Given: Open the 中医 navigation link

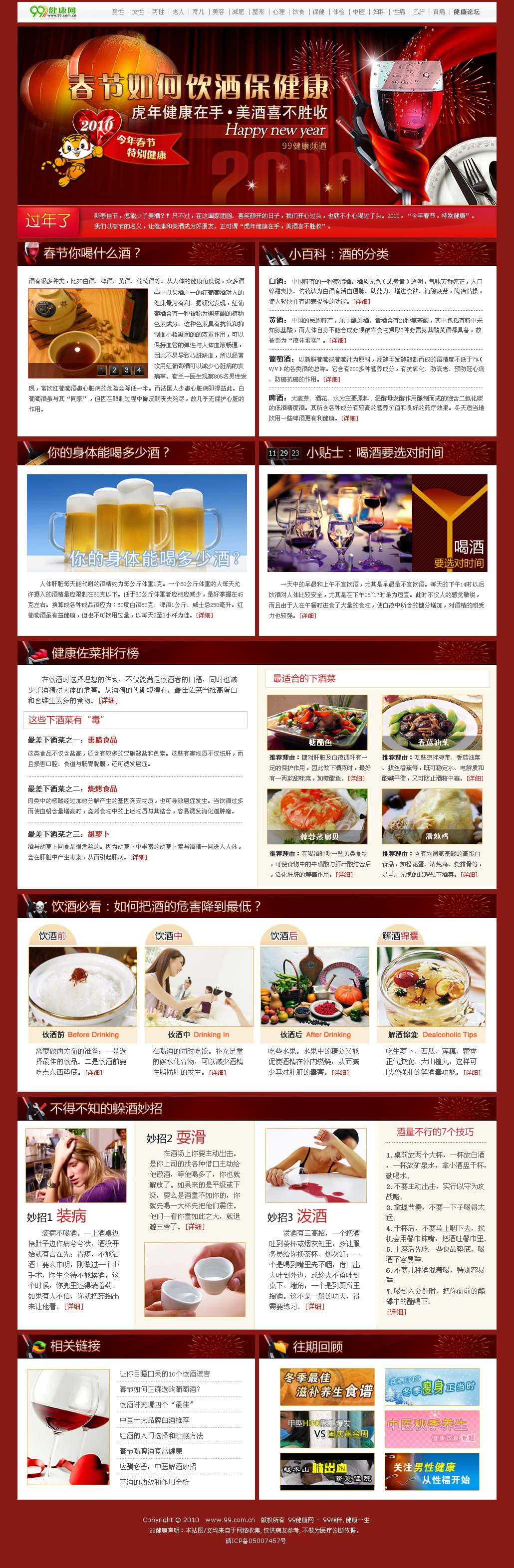Looking at the screenshot, I should (359, 11).
